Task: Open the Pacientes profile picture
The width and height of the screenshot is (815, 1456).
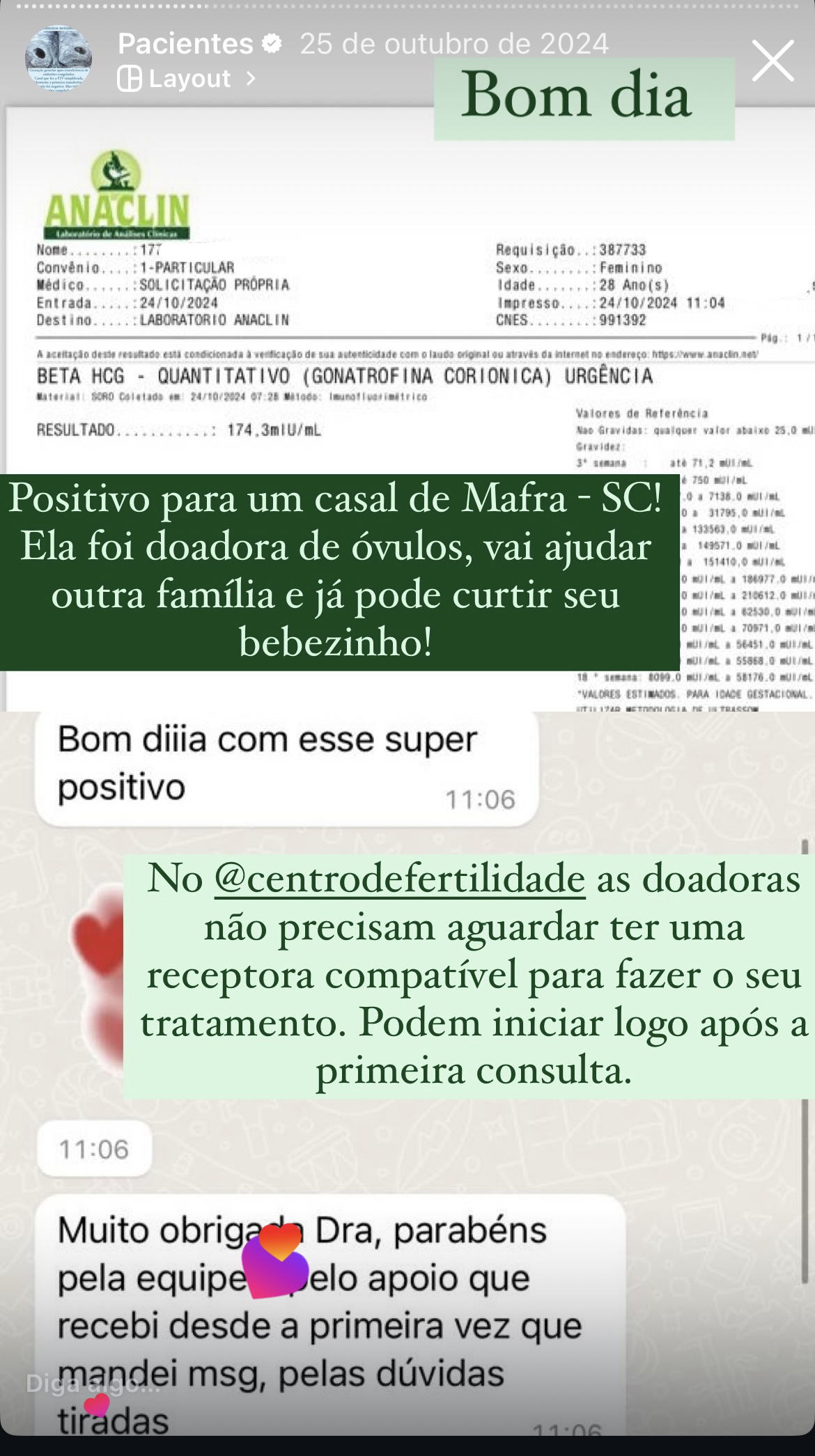Action: [x=58, y=61]
